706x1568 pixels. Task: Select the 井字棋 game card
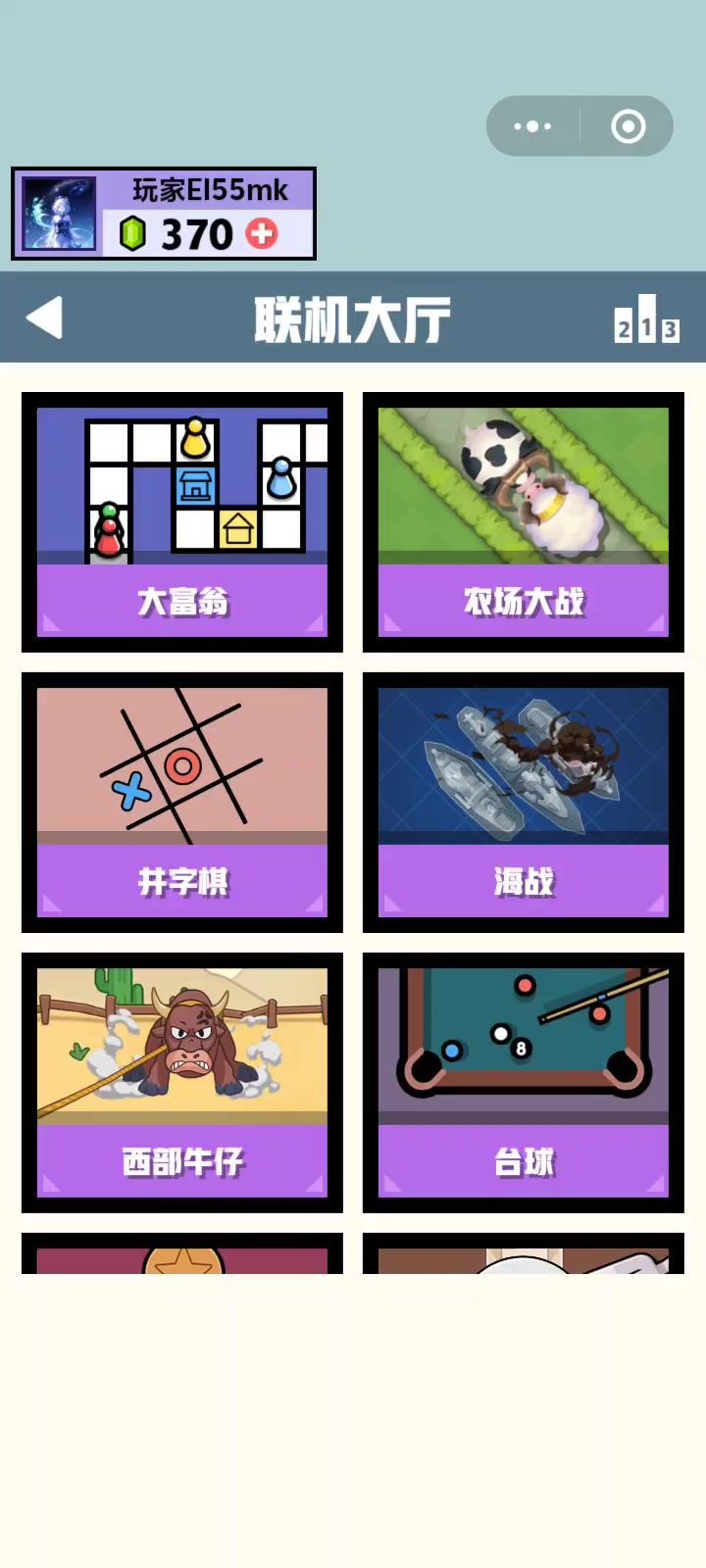[x=182, y=803]
